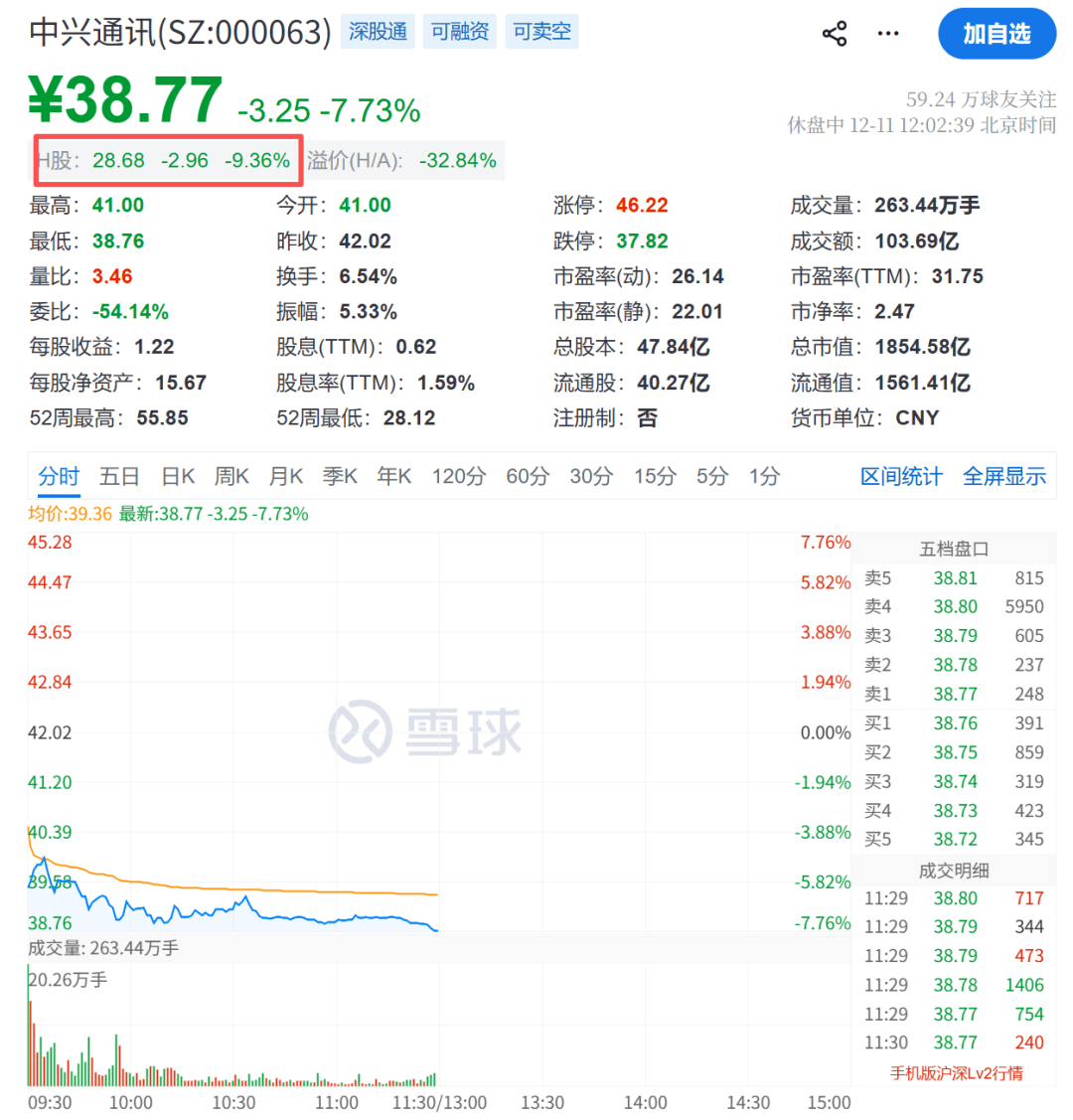The height and width of the screenshot is (1120, 1073).
Task: Click the 可卖空 badge
Action: [541, 31]
